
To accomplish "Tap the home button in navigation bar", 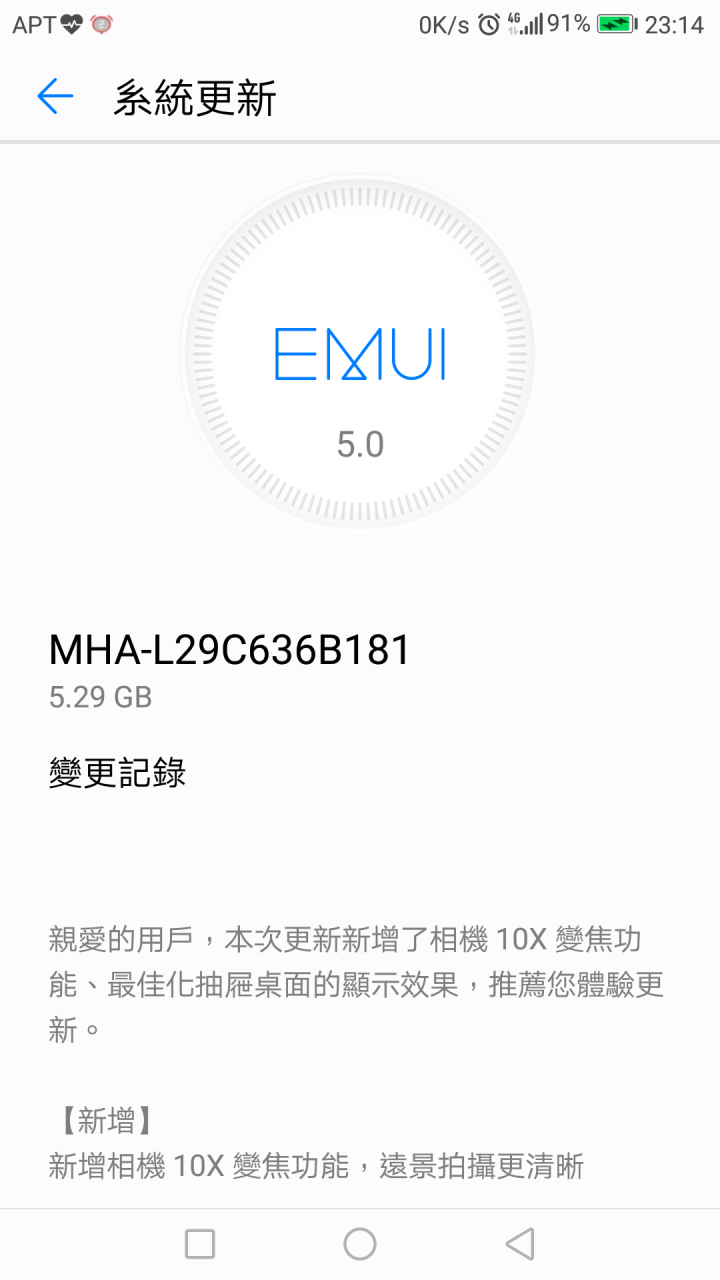I will pyautogui.click(x=360, y=1244).
